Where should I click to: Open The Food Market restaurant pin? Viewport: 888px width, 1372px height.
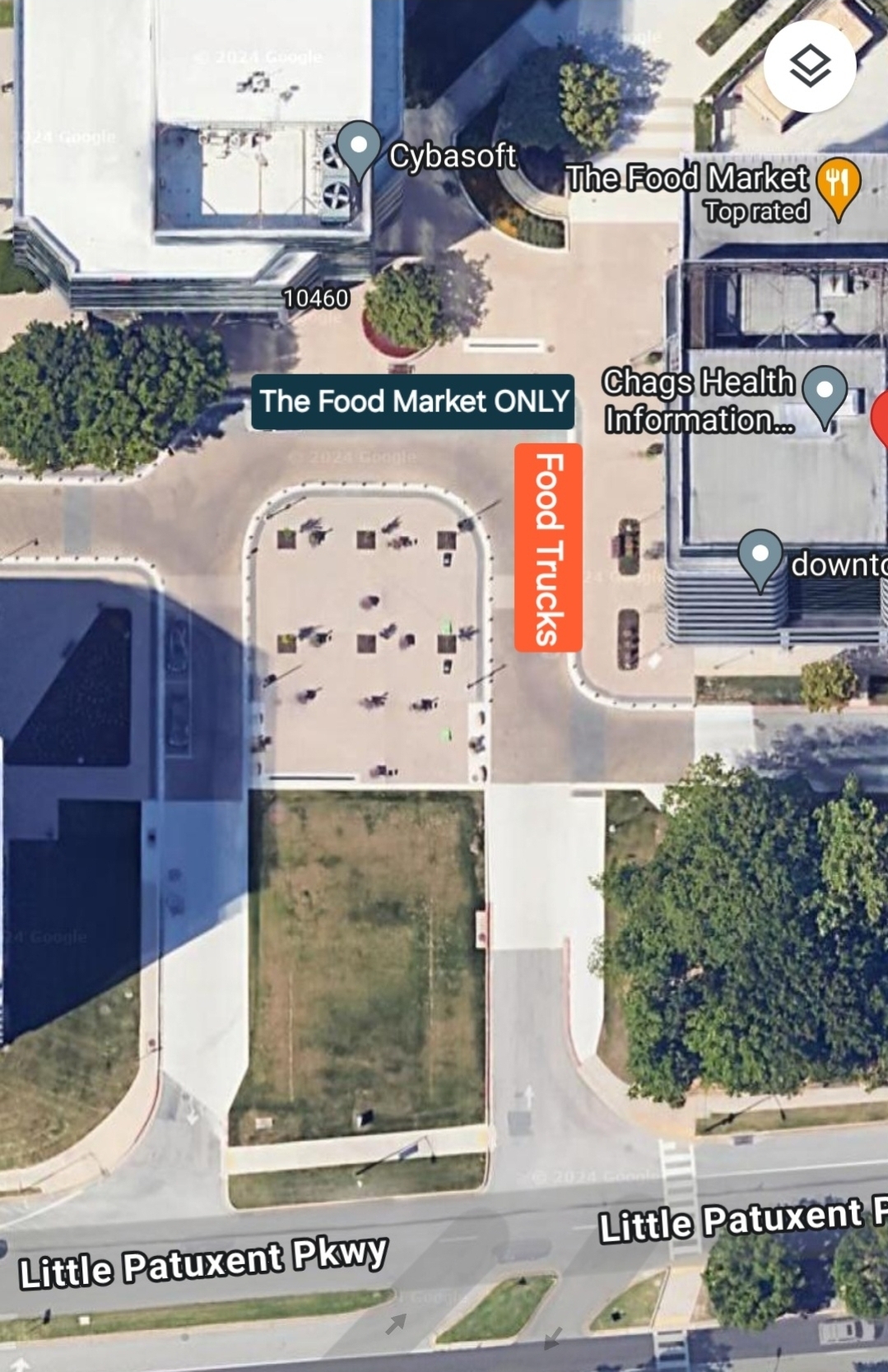tap(838, 183)
